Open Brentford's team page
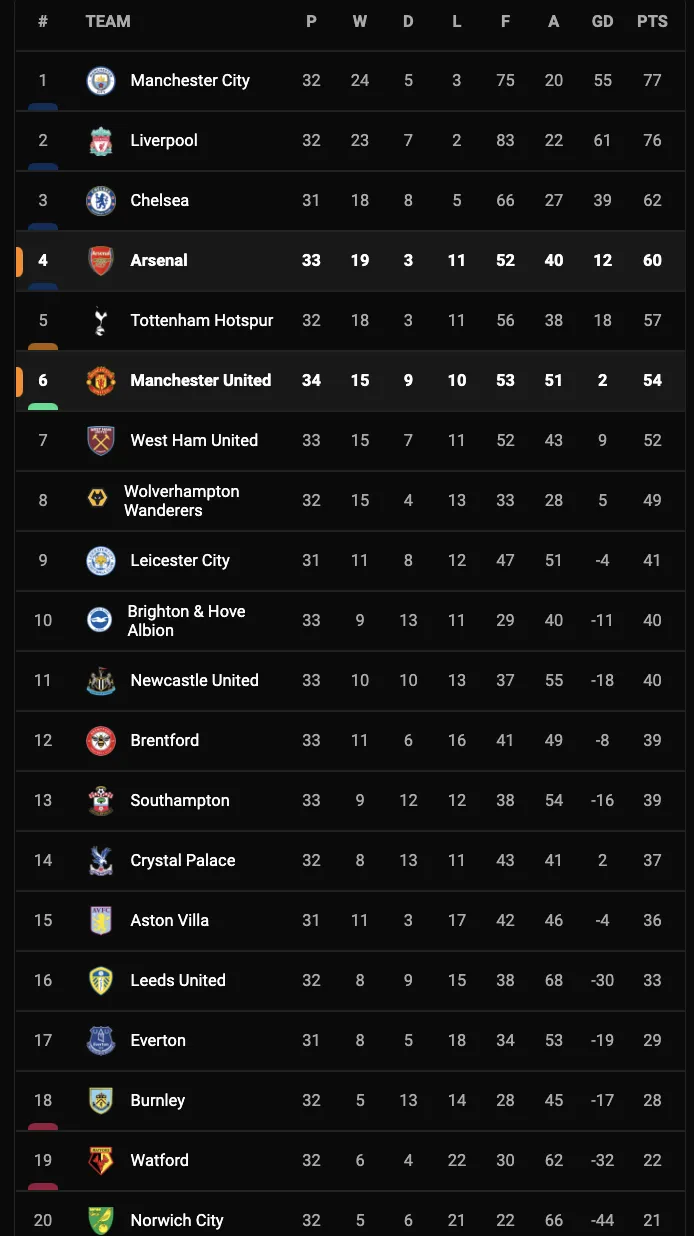694x1236 pixels. coord(164,741)
